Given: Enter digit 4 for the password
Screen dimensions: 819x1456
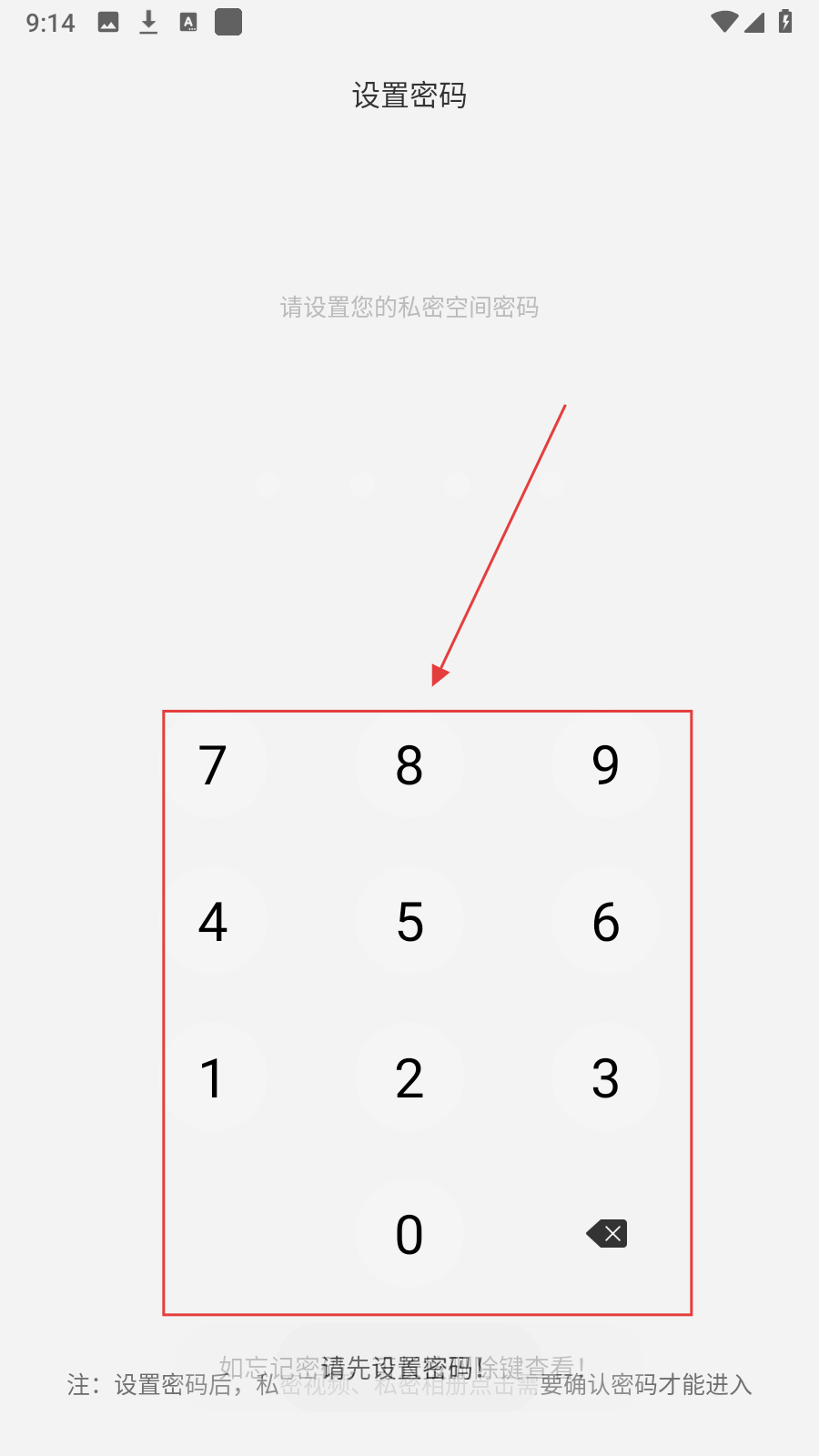Looking at the screenshot, I should (213, 921).
